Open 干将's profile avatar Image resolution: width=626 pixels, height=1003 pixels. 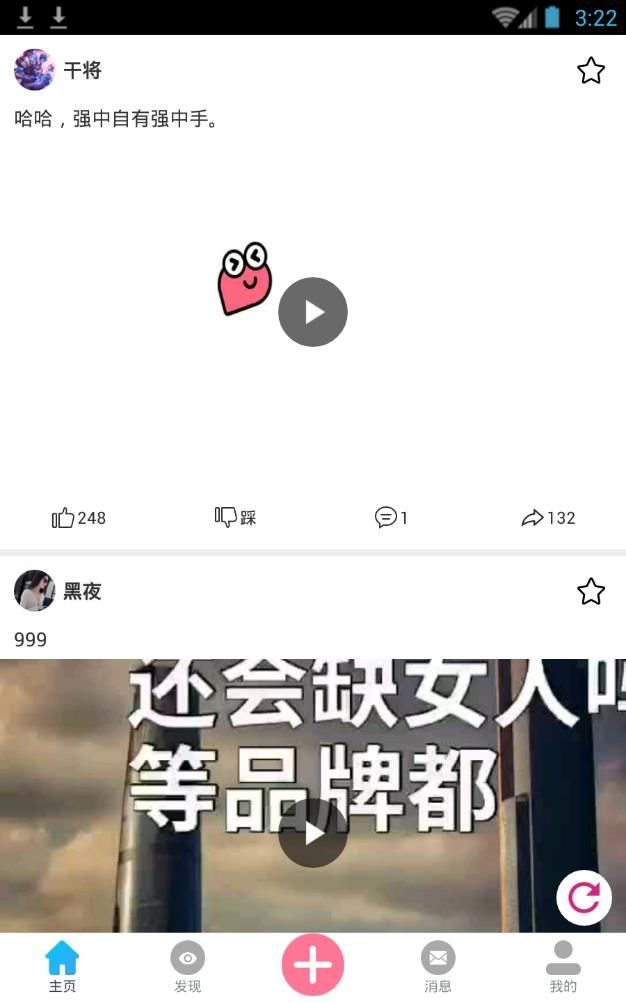pyautogui.click(x=34, y=70)
